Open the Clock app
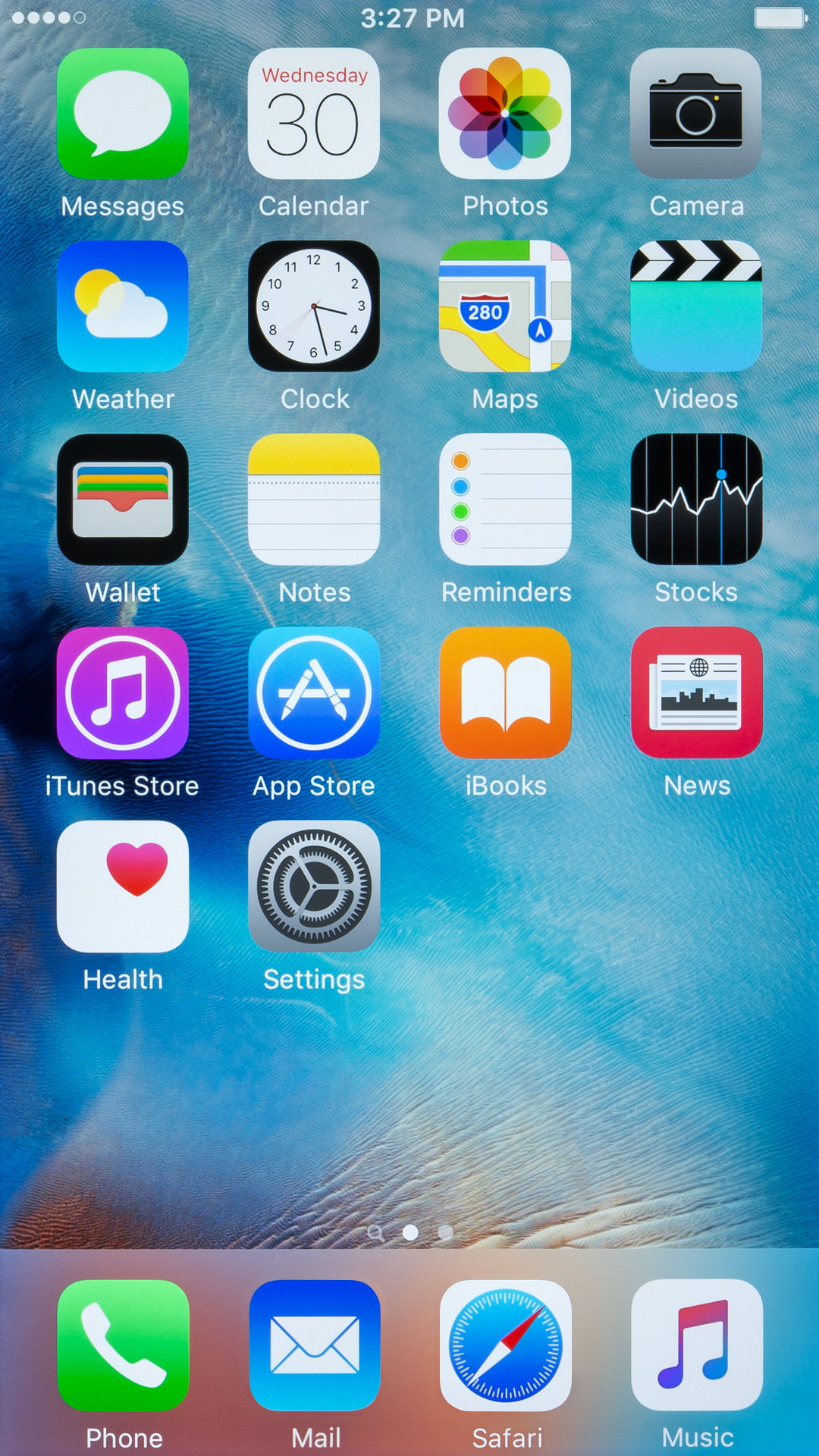 click(x=314, y=306)
